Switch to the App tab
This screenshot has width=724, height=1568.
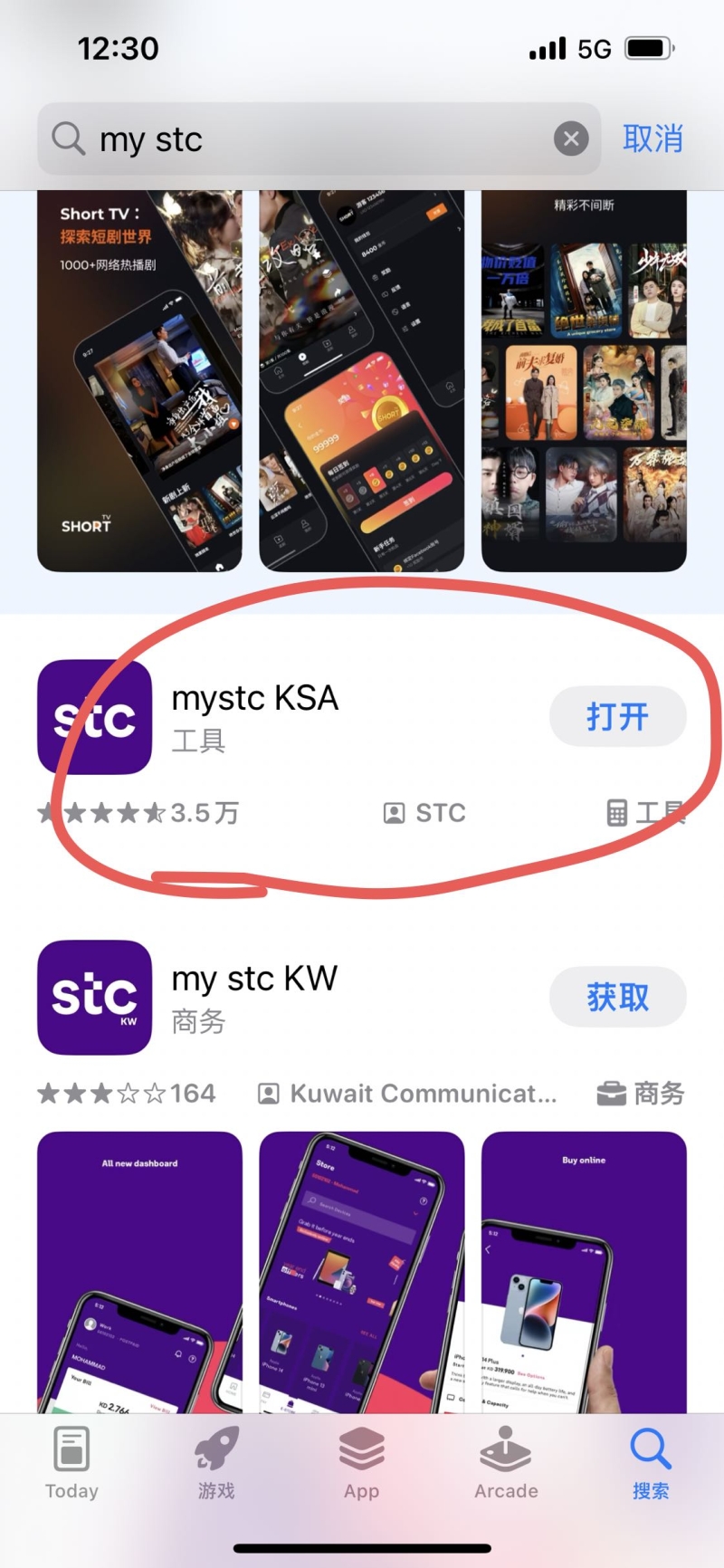361,1464
